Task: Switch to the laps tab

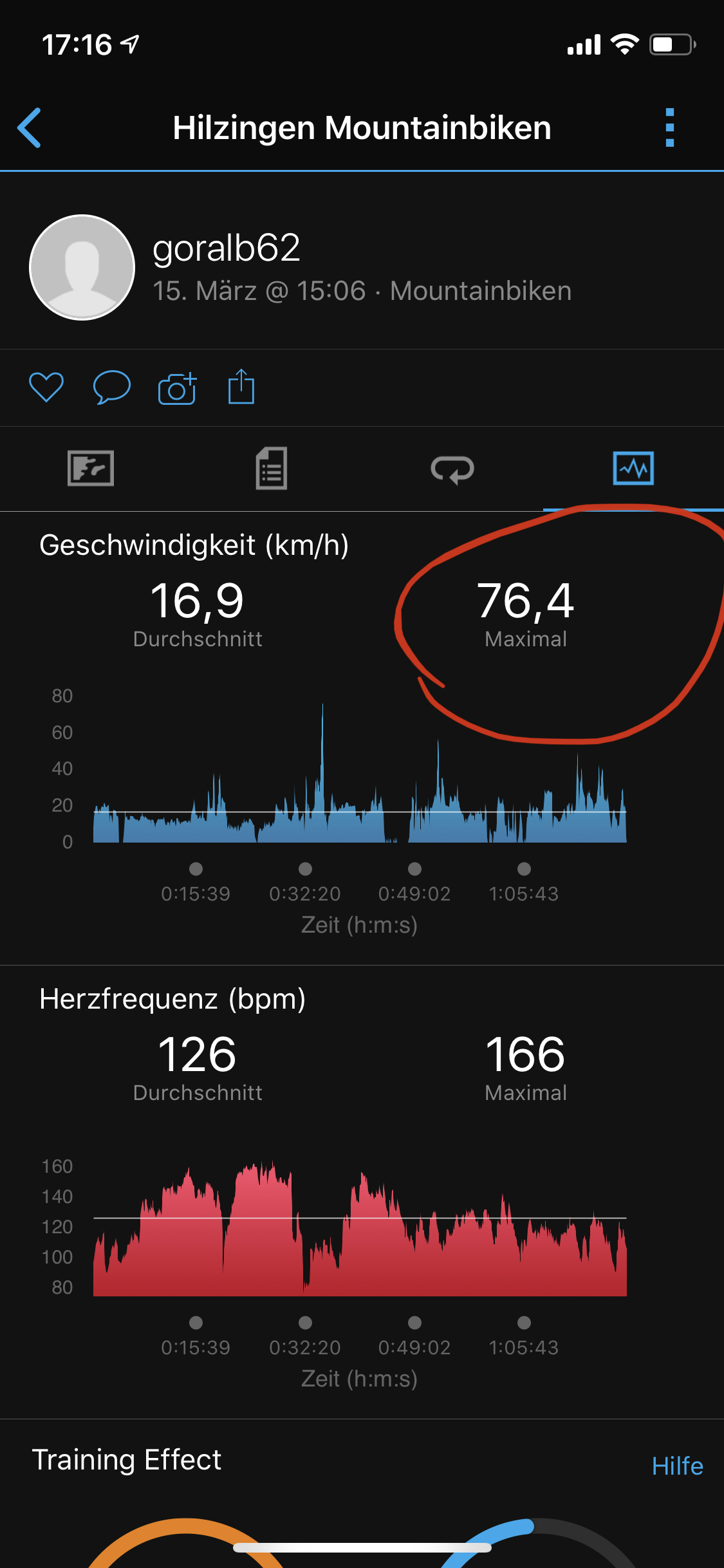Action: point(452,469)
